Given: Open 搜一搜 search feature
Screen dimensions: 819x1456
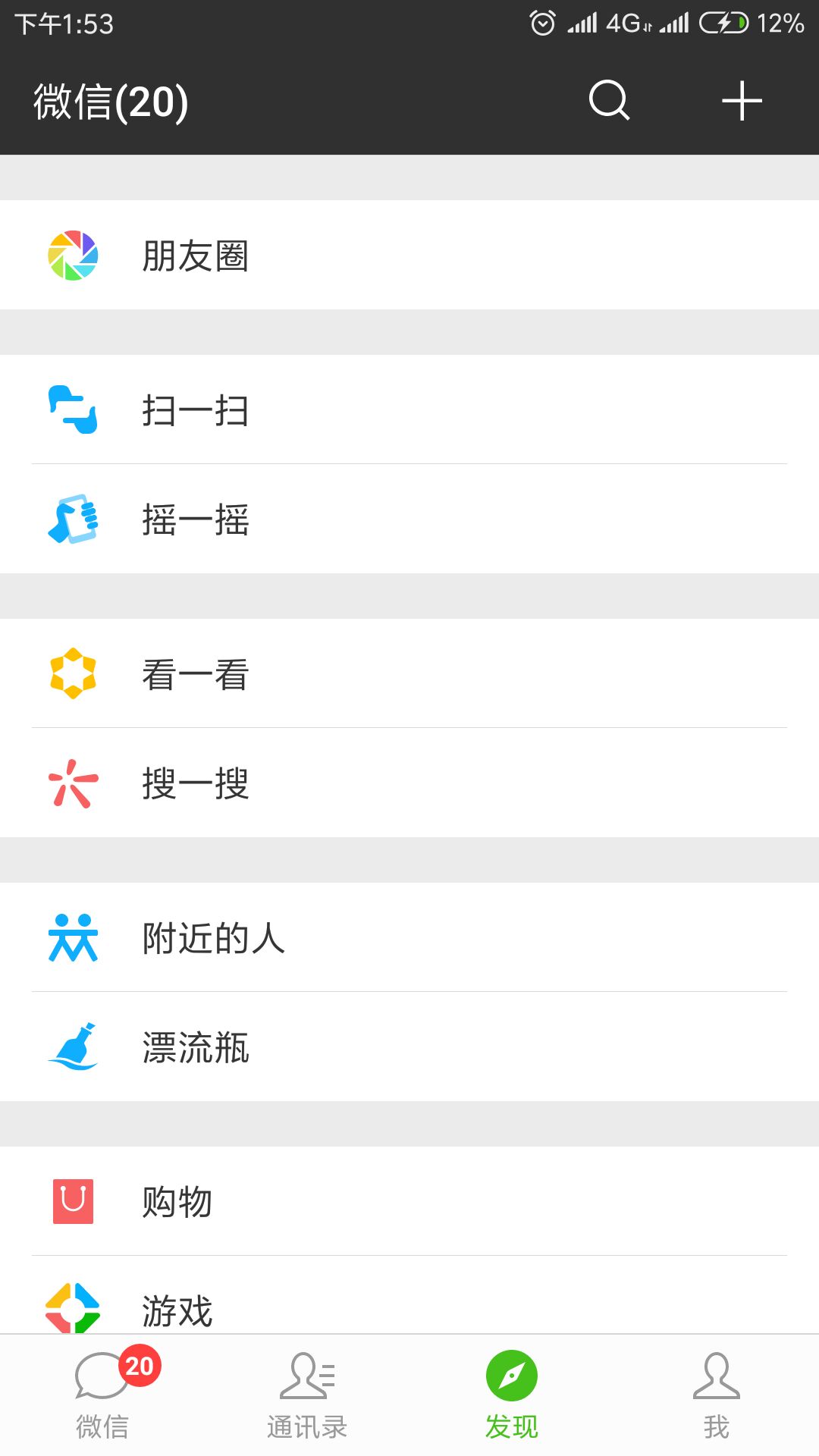Looking at the screenshot, I should [x=409, y=783].
